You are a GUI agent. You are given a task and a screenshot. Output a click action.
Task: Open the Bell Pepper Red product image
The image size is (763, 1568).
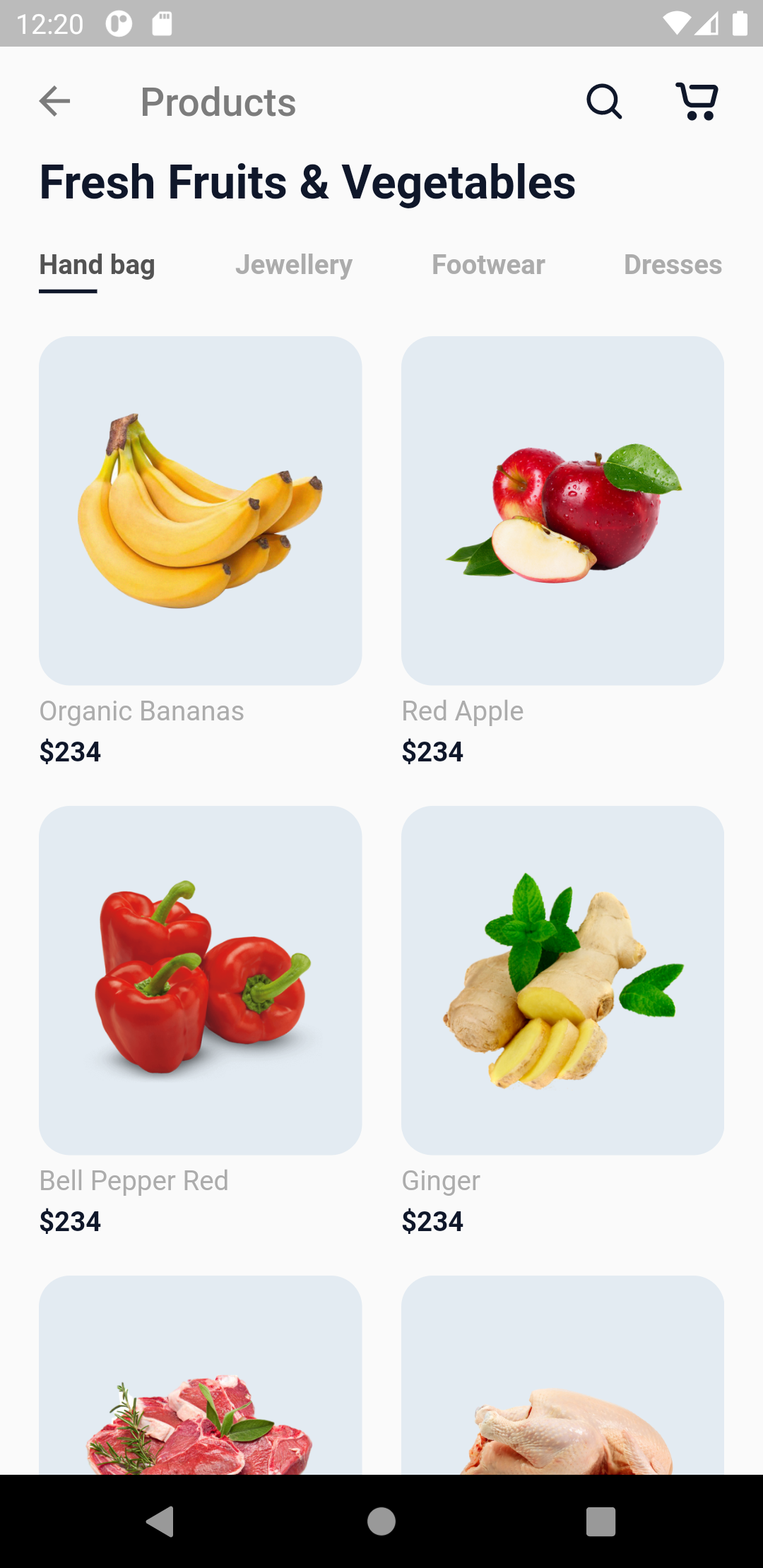(x=200, y=980)
